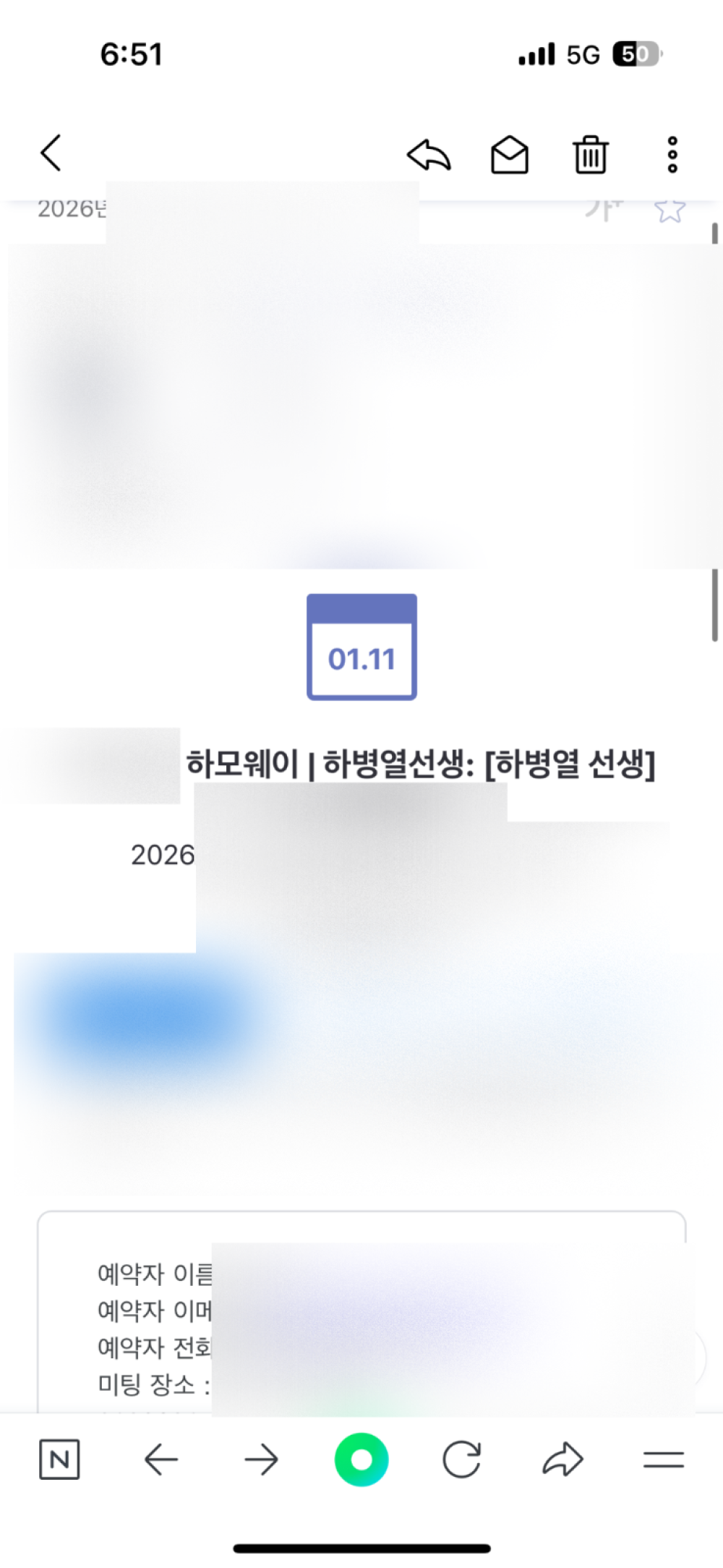Open the three-dot overflow menu
Screen dimensions: 723x1568
click(x=672, y=154)
